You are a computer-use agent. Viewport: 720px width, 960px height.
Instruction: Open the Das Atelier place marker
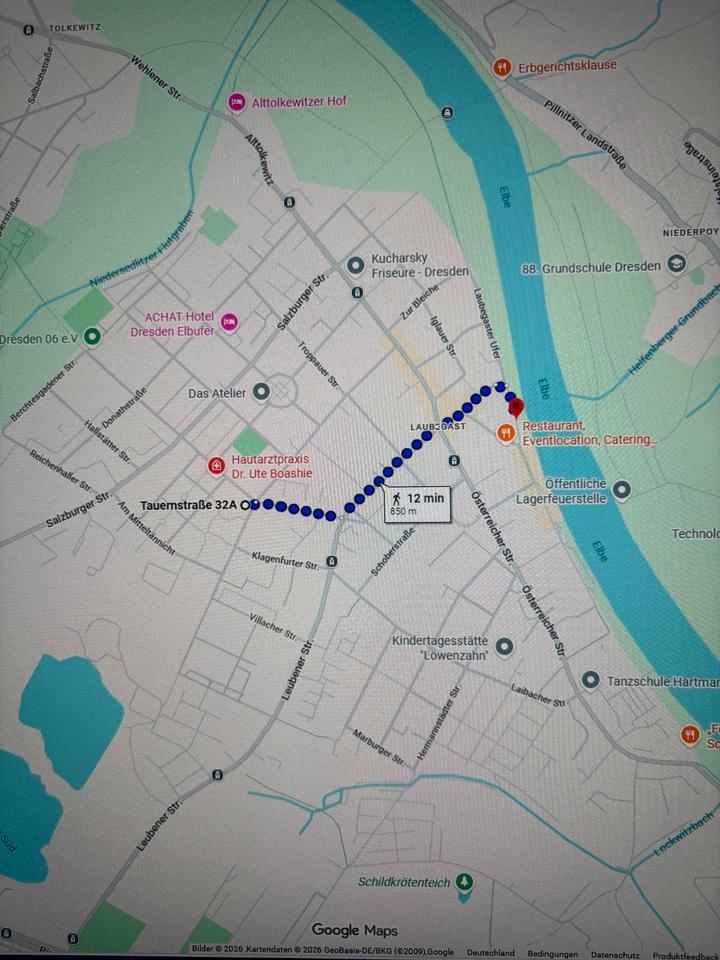click(x=262, y=392)
